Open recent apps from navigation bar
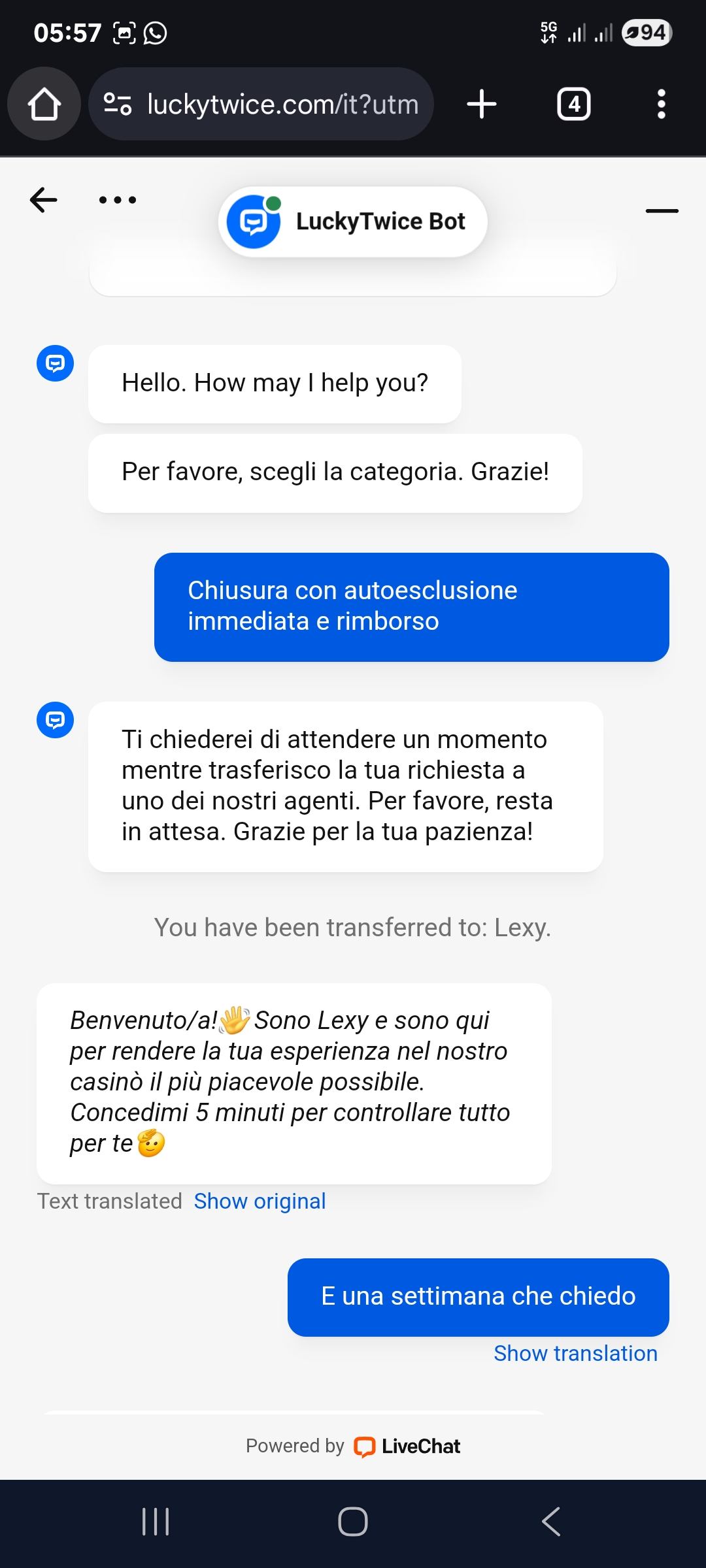This screenshot has height=1568, width=706. pyautogui.click(x=156, y=1522)
